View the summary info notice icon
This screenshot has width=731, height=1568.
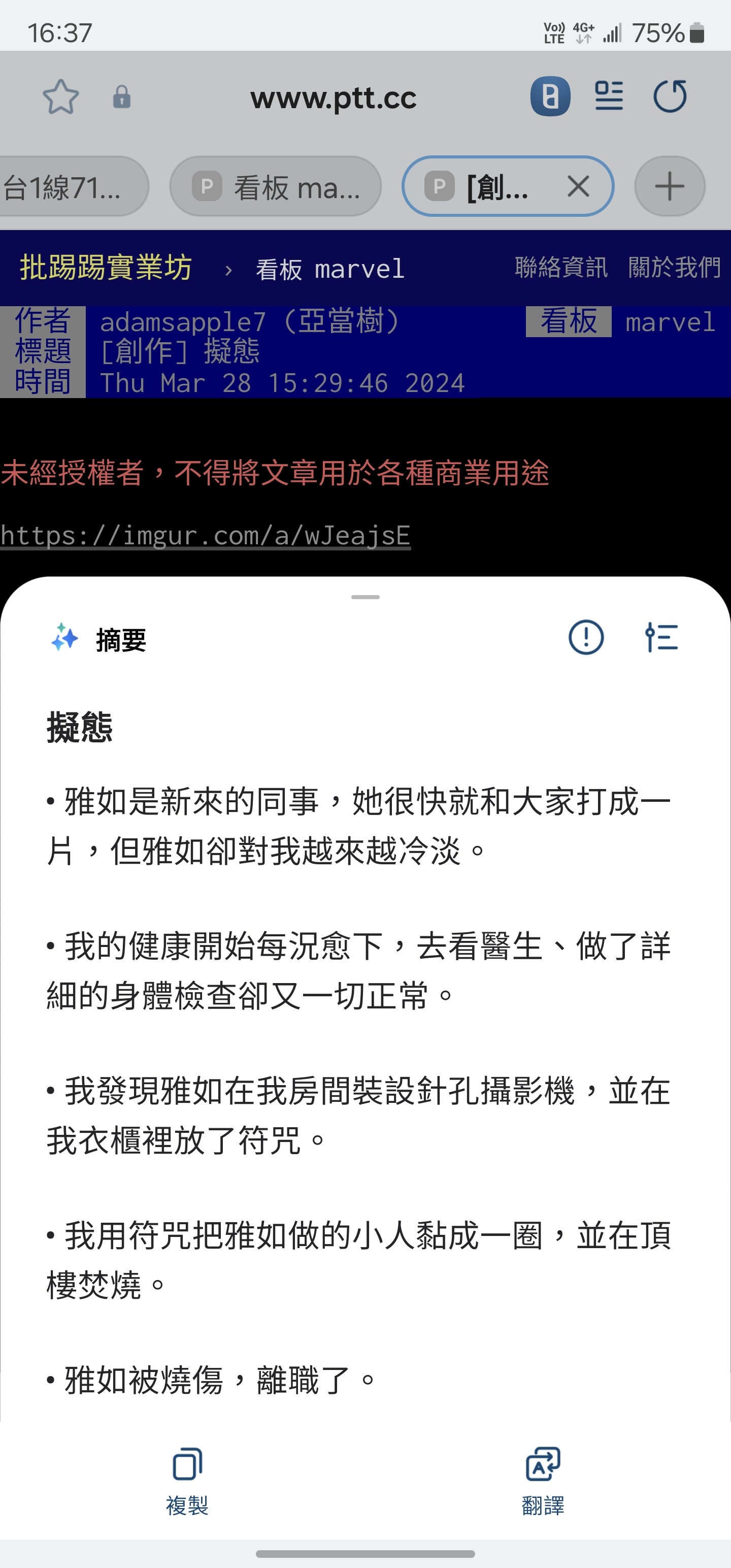(x=585, y=638)
